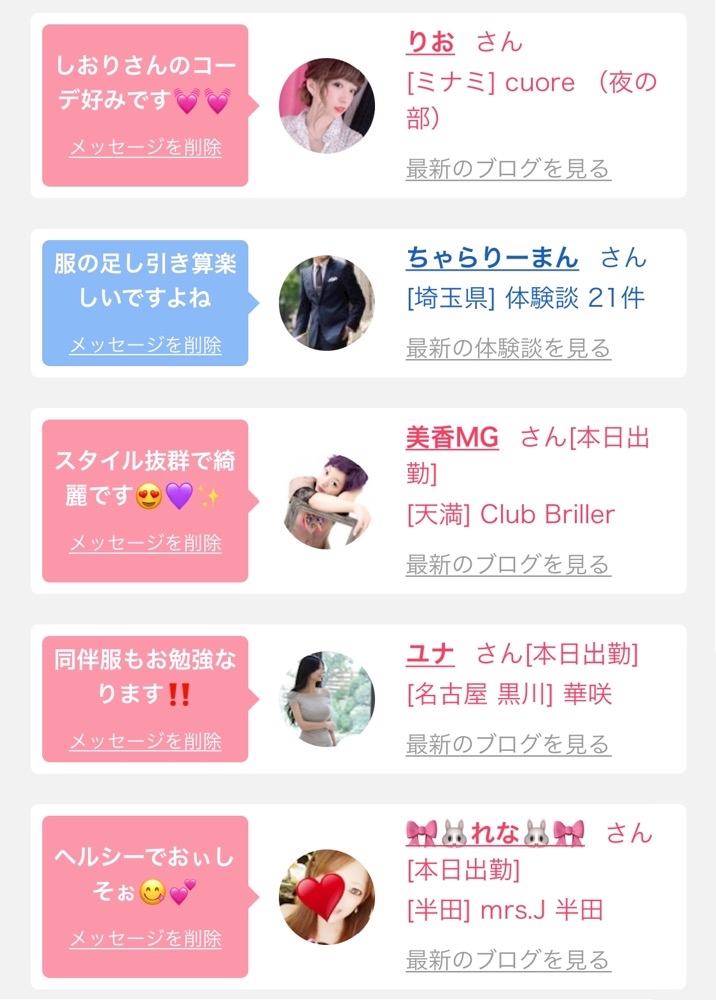Delete the ヘルシーでおいしそう message
The image size is (716, 1000).
pos(145,938)
